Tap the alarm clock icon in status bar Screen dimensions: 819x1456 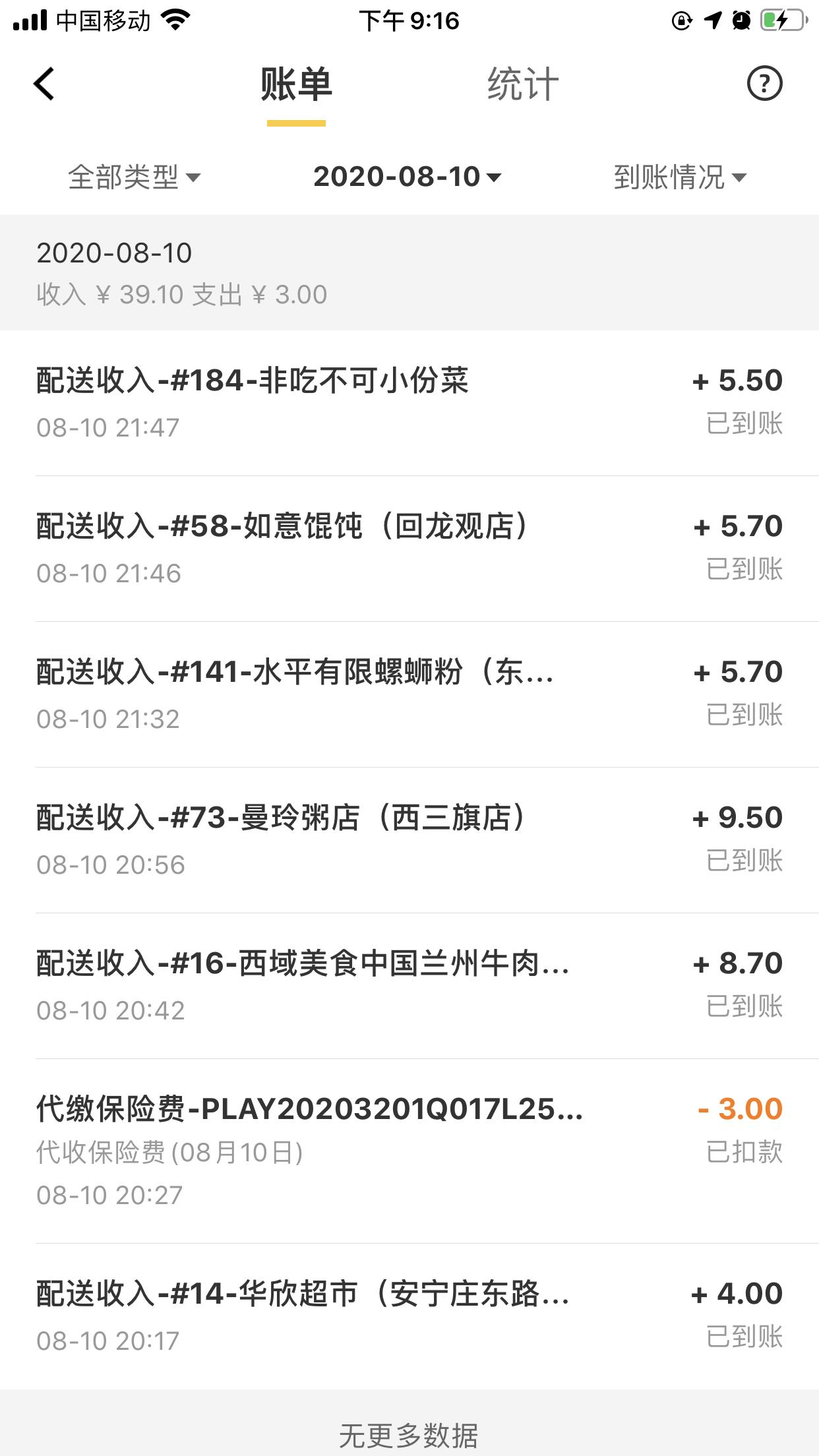(741, 20)
